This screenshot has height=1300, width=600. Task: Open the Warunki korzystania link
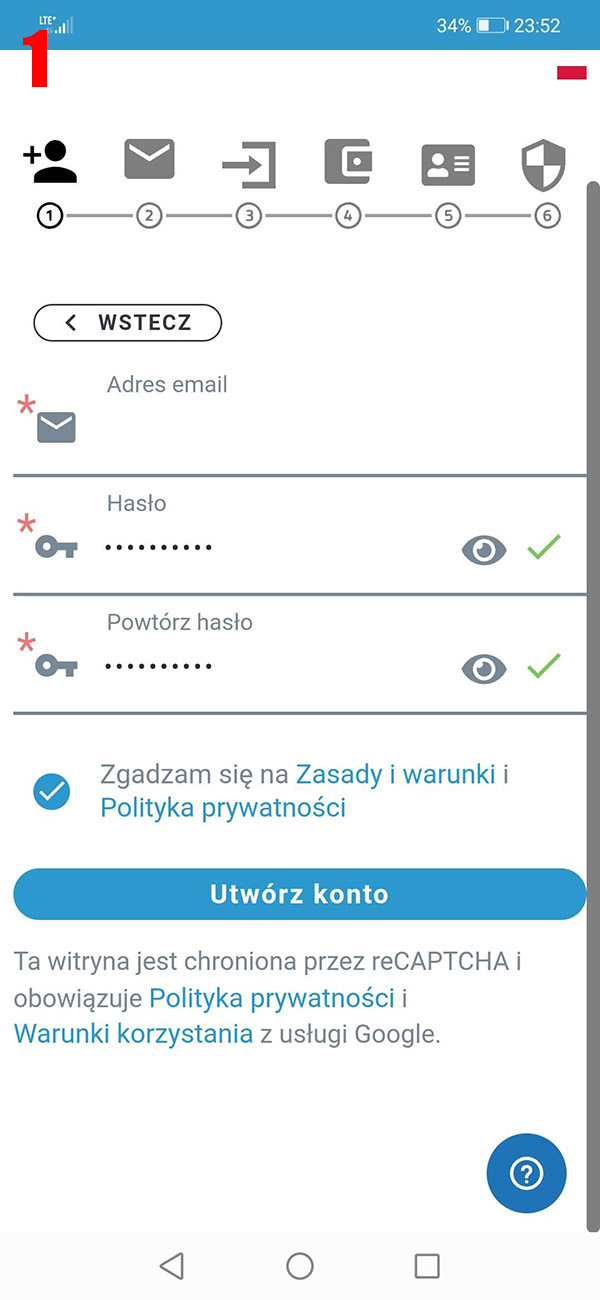134,1034
